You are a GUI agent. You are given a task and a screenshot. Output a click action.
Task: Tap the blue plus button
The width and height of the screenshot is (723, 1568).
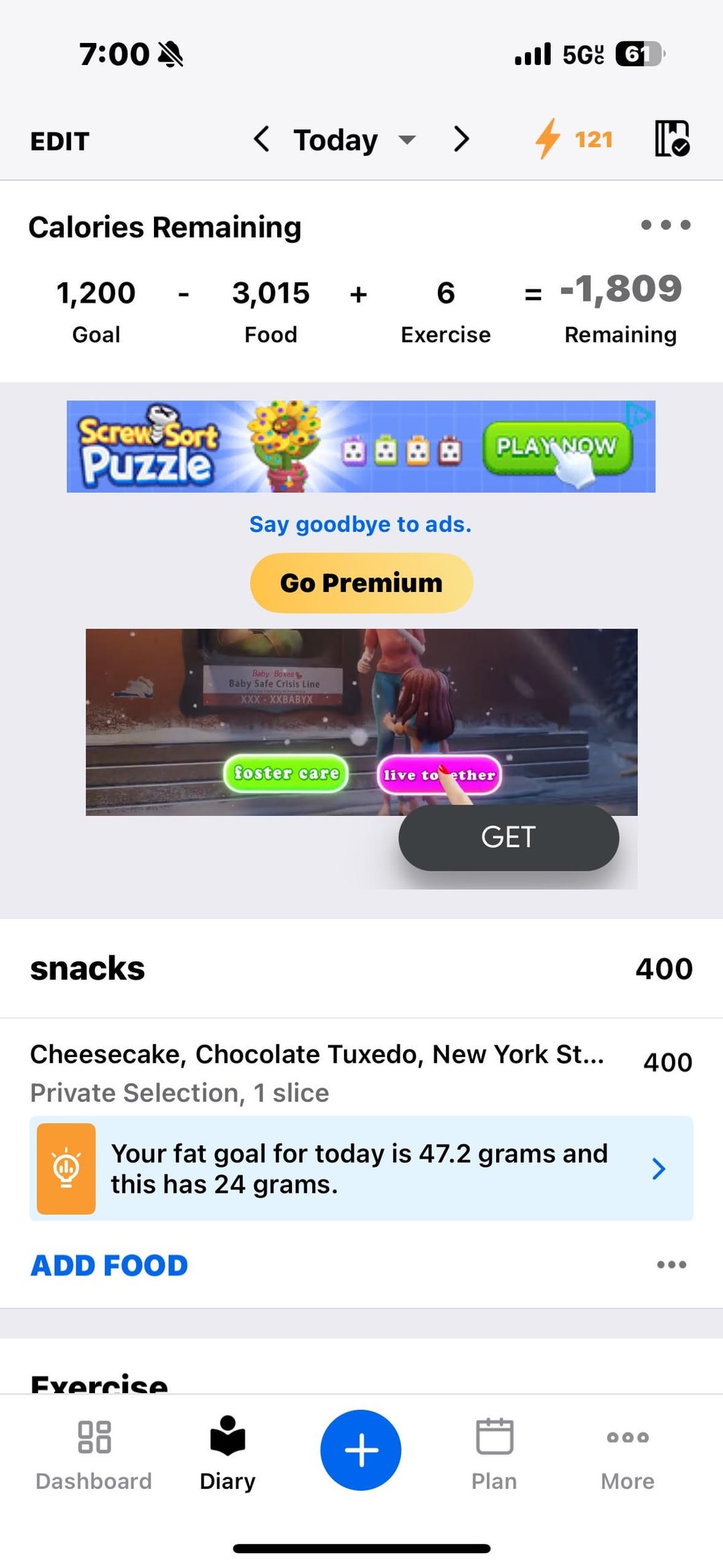(x=361, y=1450)
